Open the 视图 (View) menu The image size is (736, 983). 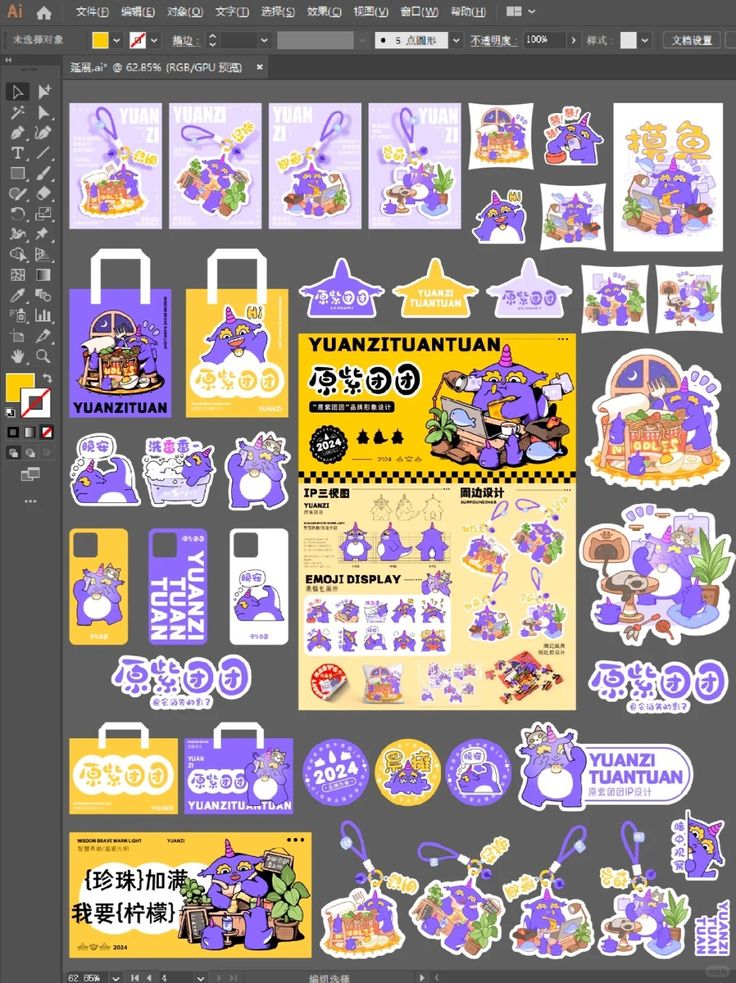pos(371,12)
